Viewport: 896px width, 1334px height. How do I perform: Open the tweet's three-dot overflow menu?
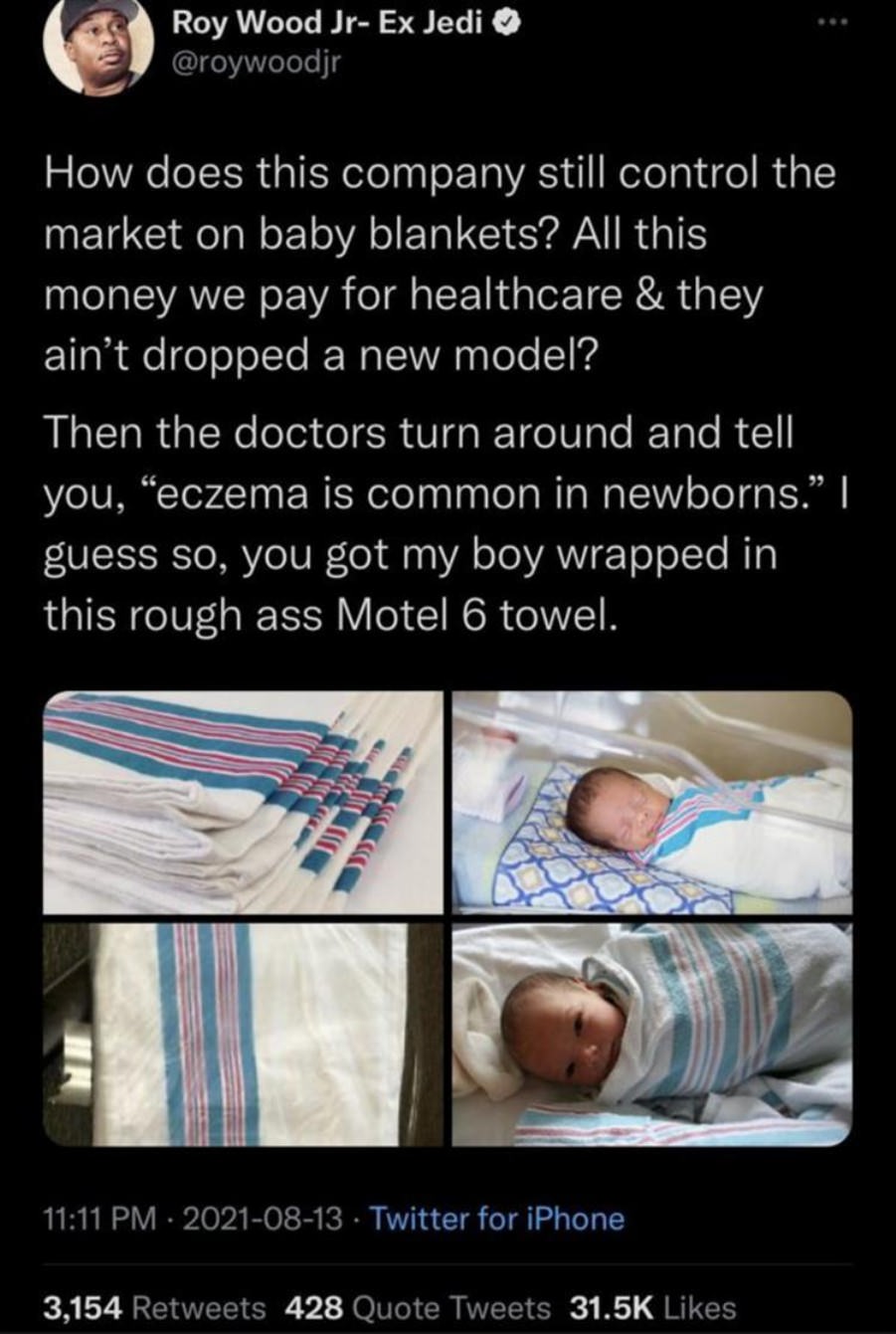(x=829, y=24)
